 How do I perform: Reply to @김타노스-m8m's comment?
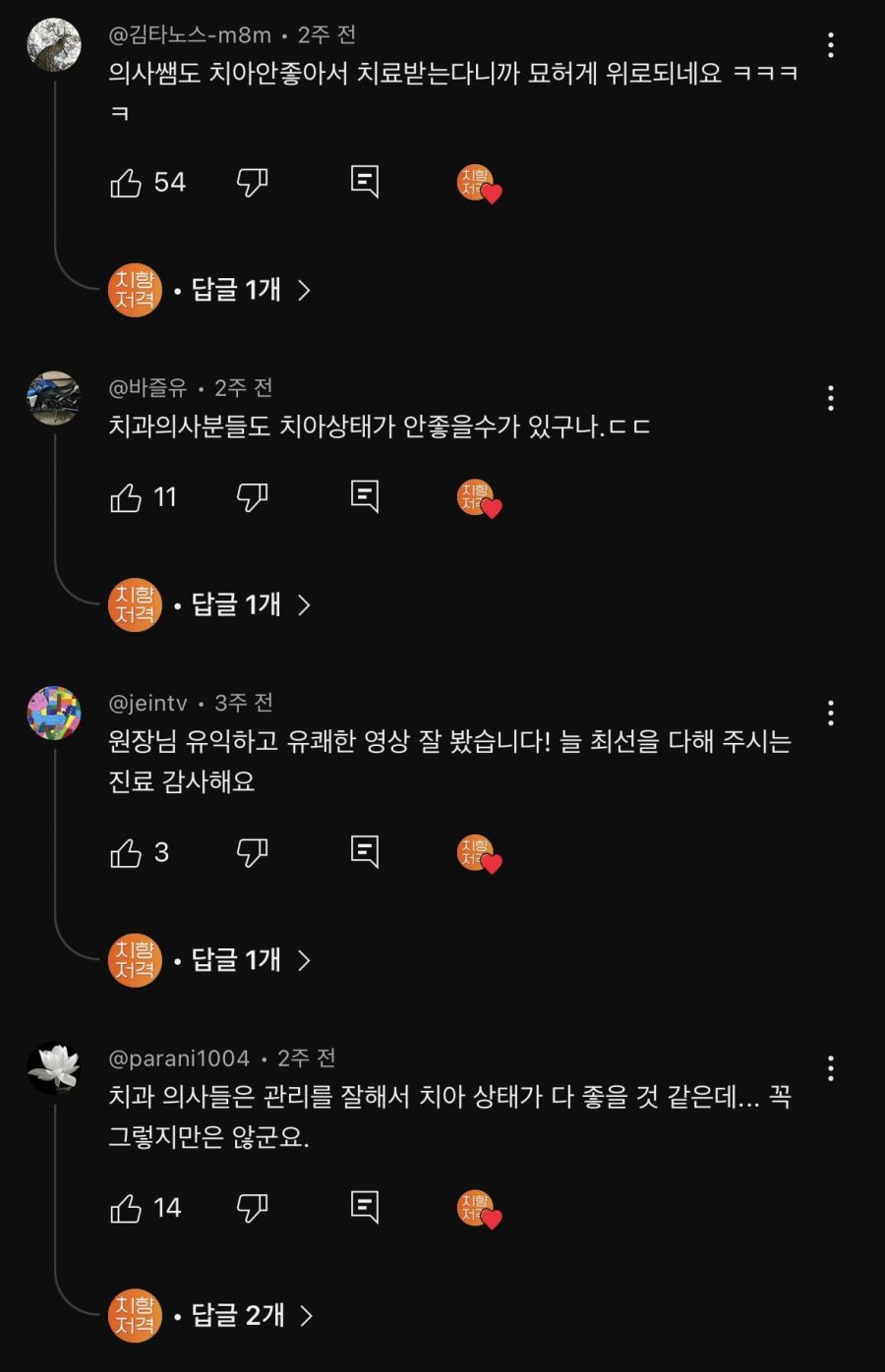366,181
